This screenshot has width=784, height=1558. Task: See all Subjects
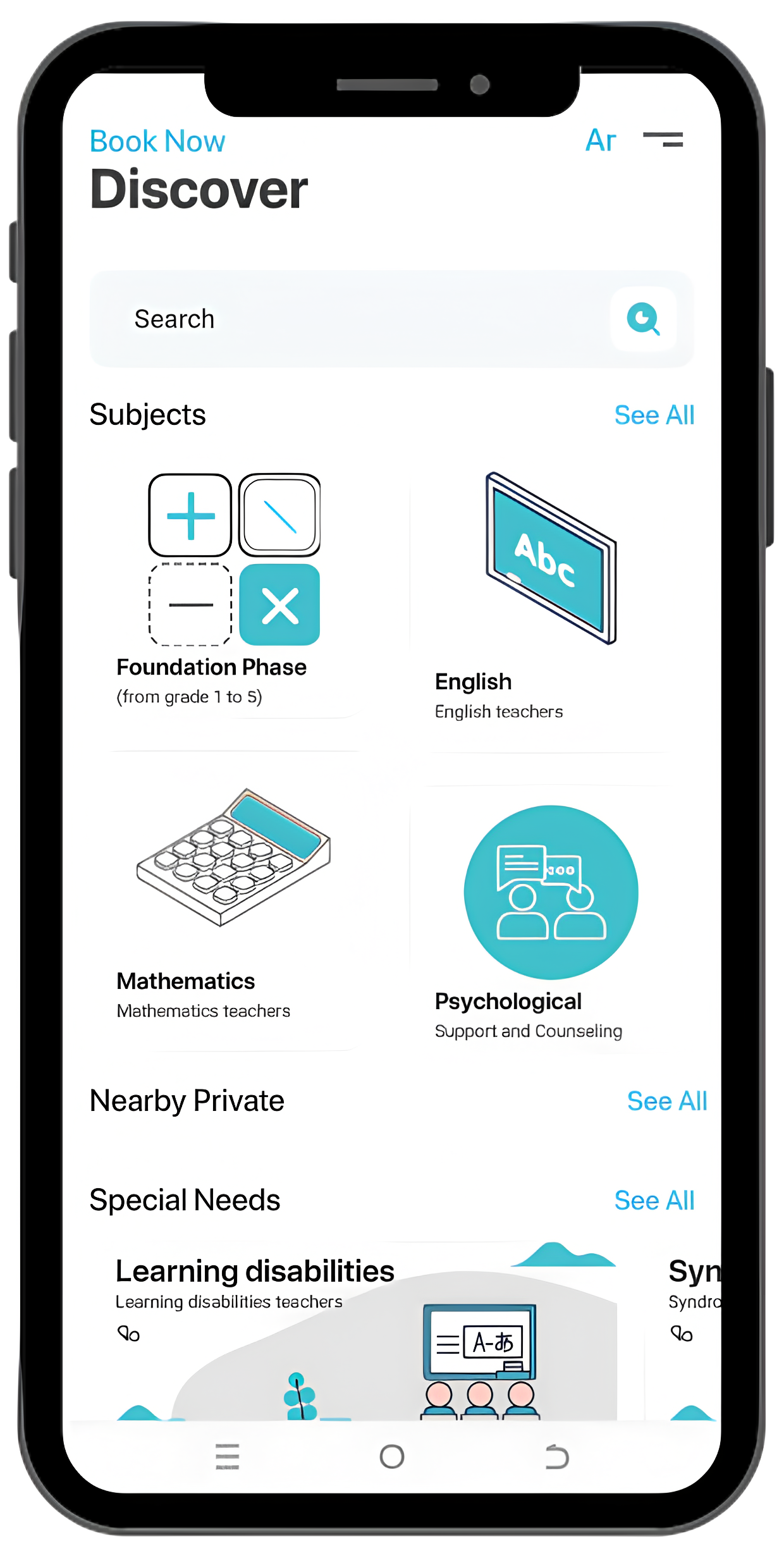click(x=654, y=415)
